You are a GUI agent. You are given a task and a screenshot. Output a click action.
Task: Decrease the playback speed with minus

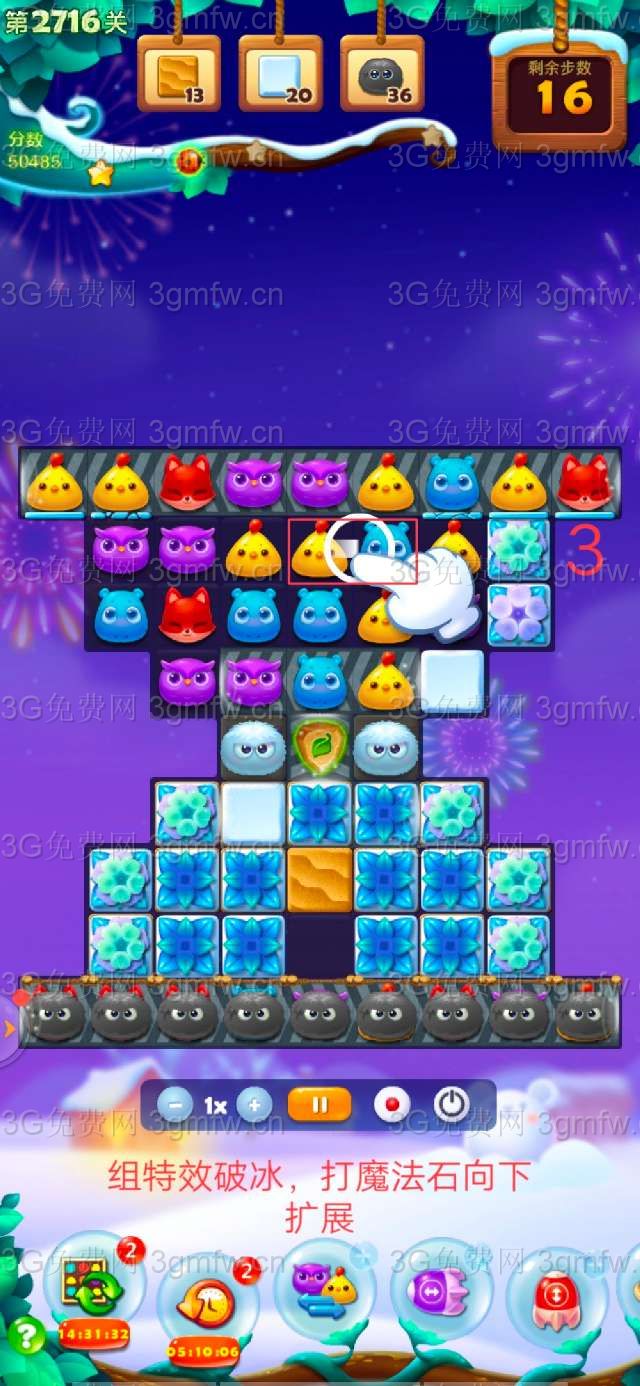pos(175,1105)
